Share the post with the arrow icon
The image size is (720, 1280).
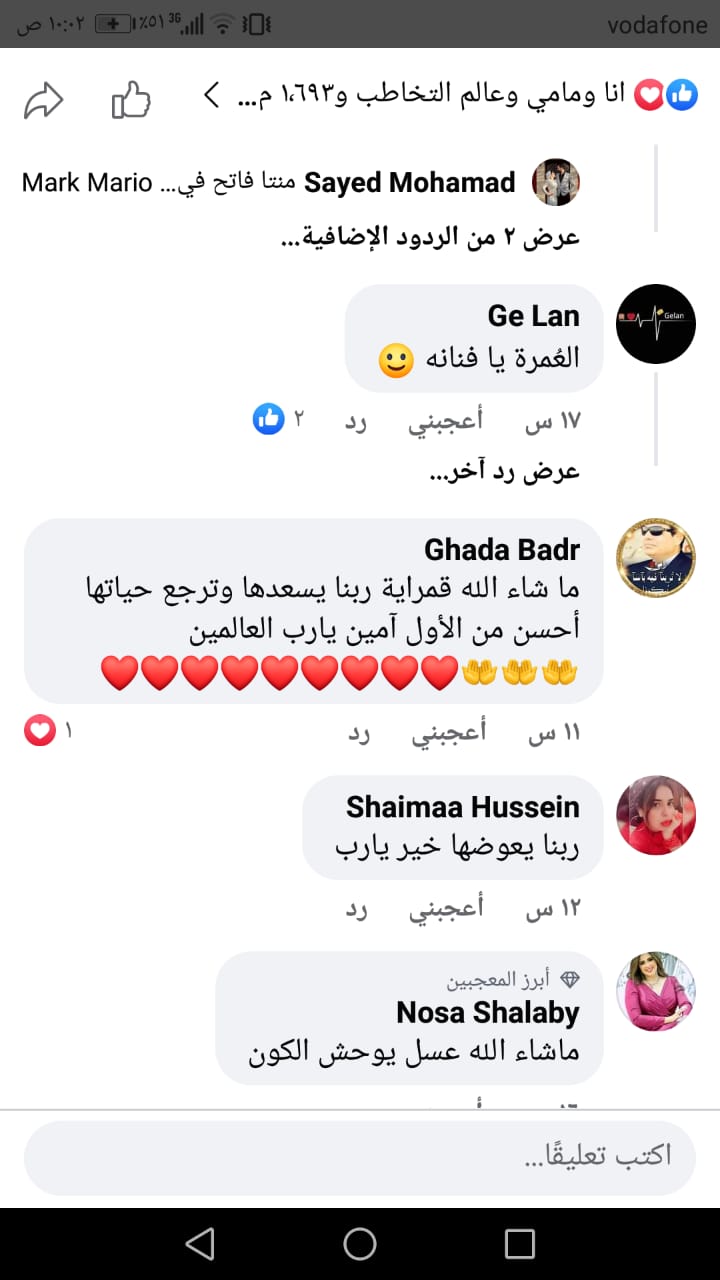pyautogui.click(x=44, y=99)
